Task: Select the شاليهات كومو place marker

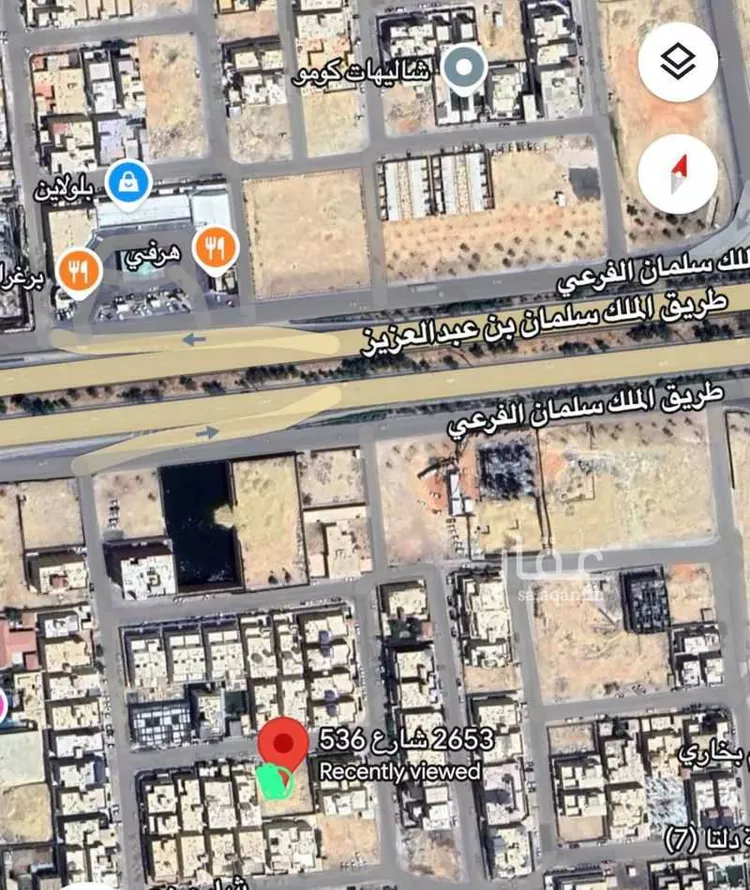Action: 464,69
